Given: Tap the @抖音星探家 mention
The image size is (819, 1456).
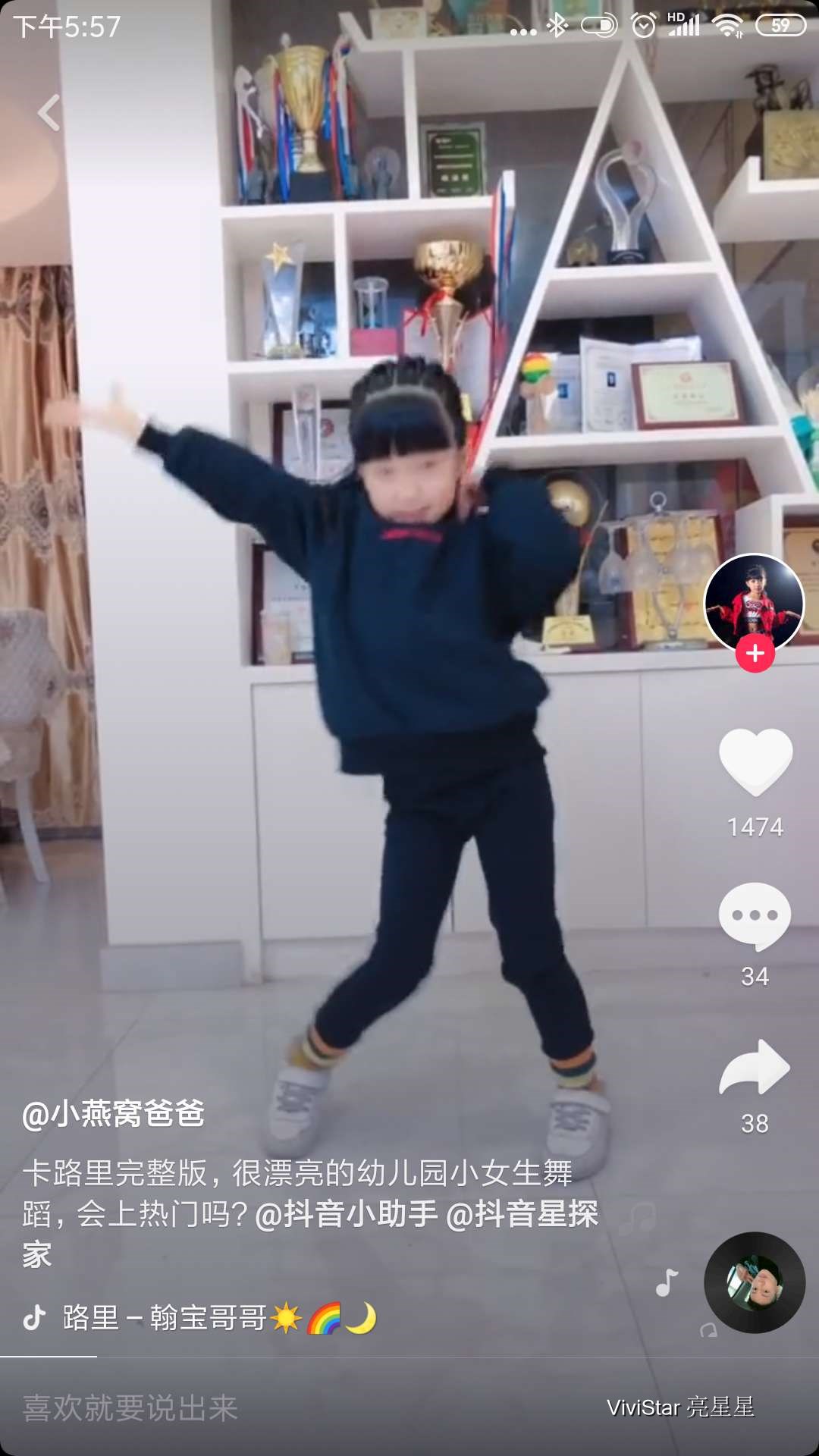Looking at the screenshot, I should (x=522, y=1215).
